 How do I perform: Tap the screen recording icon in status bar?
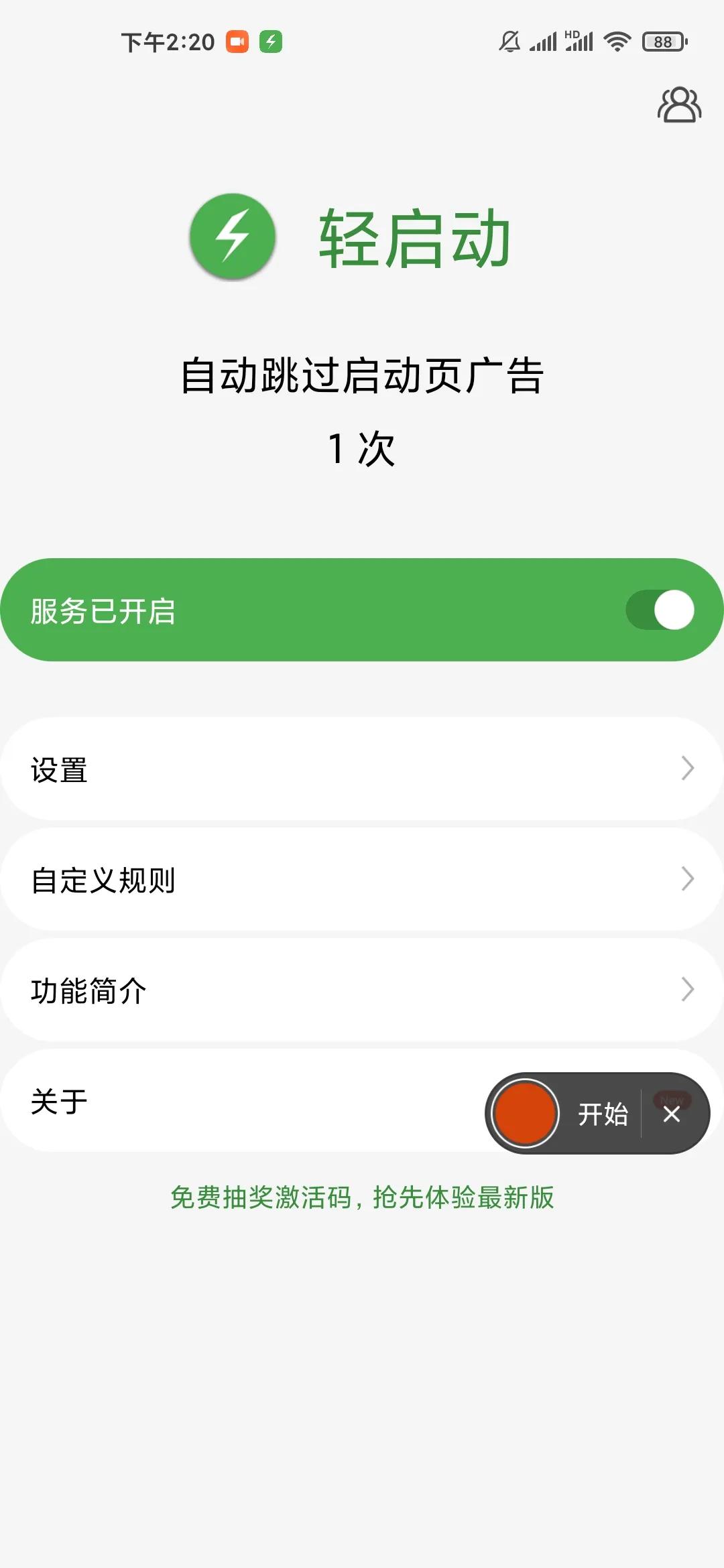click(x=236, y=42)
